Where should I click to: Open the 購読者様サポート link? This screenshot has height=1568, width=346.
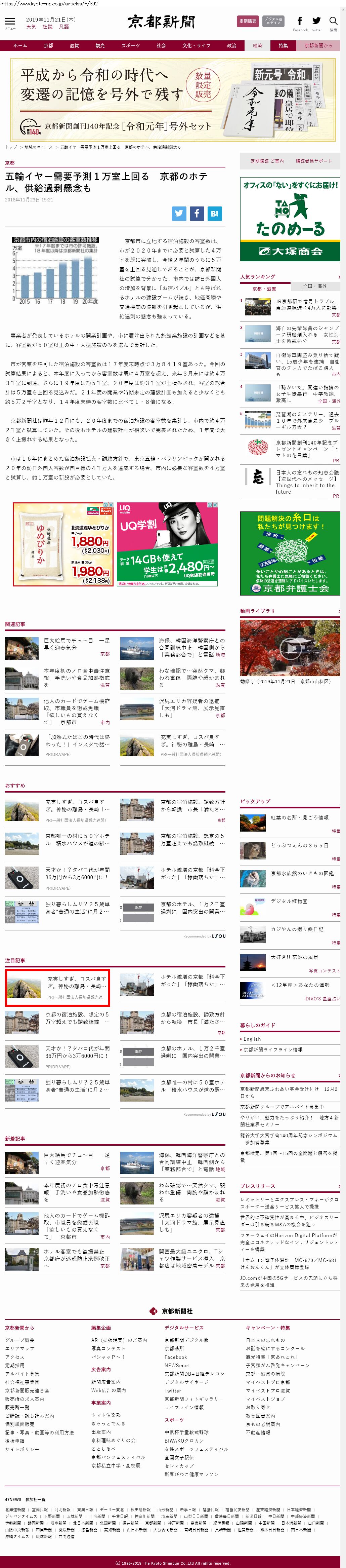pos(315,161)
